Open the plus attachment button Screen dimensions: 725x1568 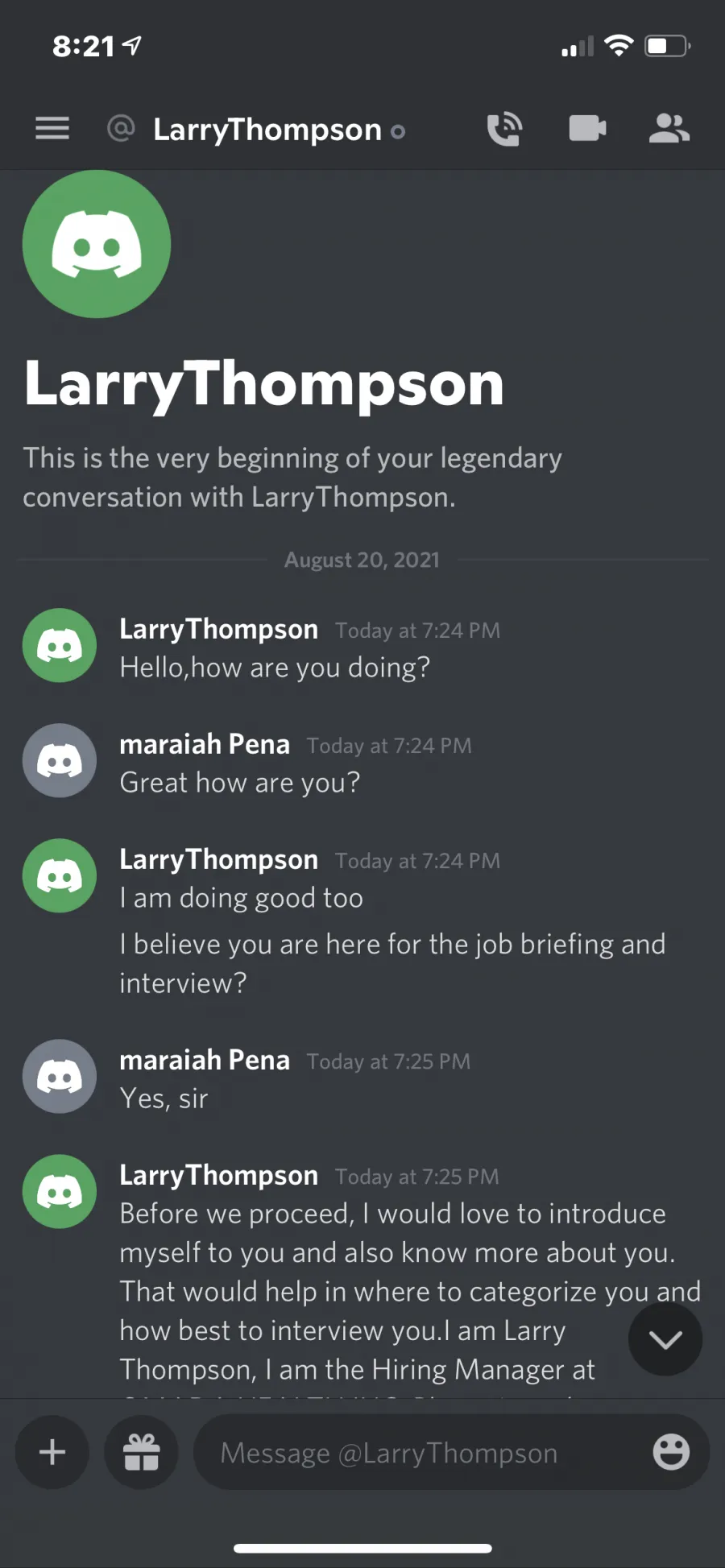(52, 1452)
